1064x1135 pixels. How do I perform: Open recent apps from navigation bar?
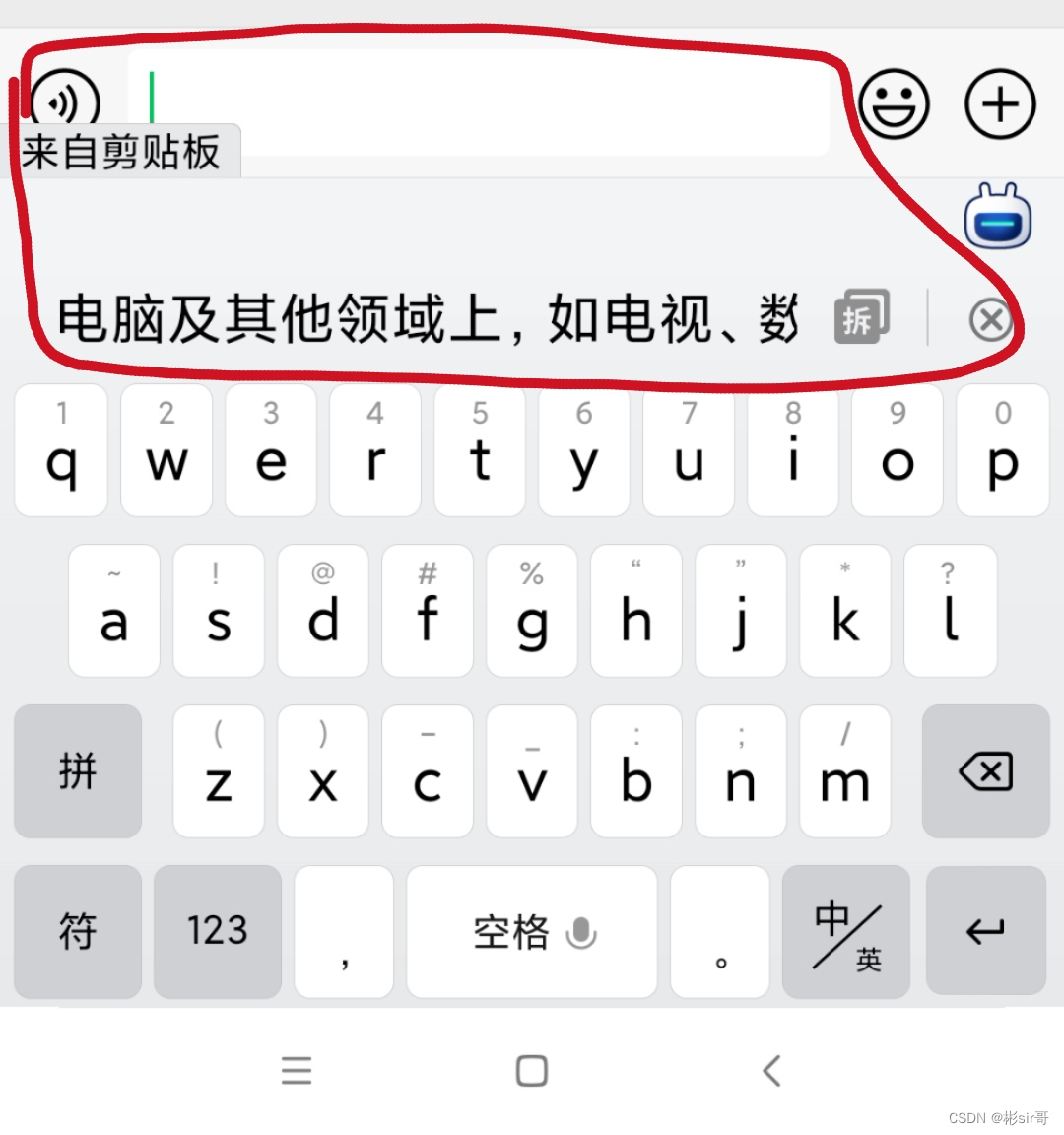pyautogui.click(x=296, y=1070)
